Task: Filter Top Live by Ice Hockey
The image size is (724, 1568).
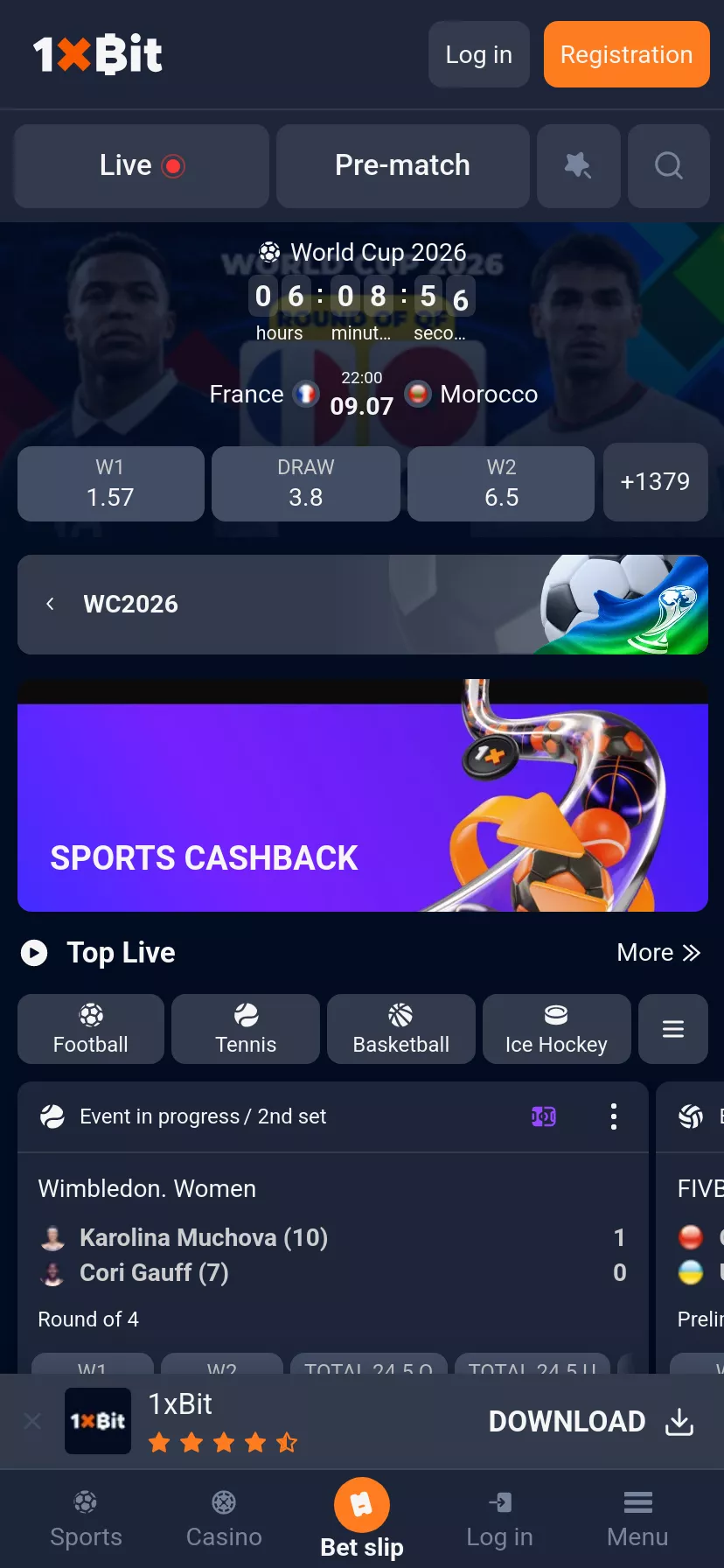Action: point(556,1029)
